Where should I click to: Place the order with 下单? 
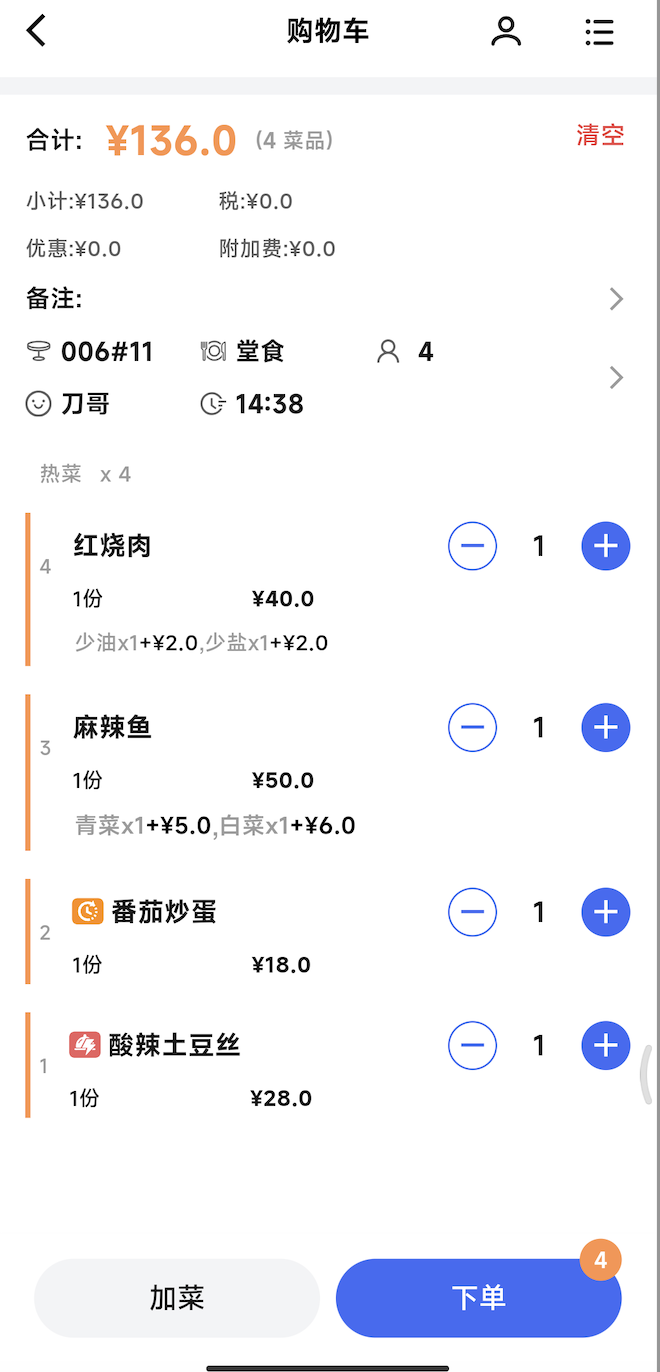(x=478, y=1298)
